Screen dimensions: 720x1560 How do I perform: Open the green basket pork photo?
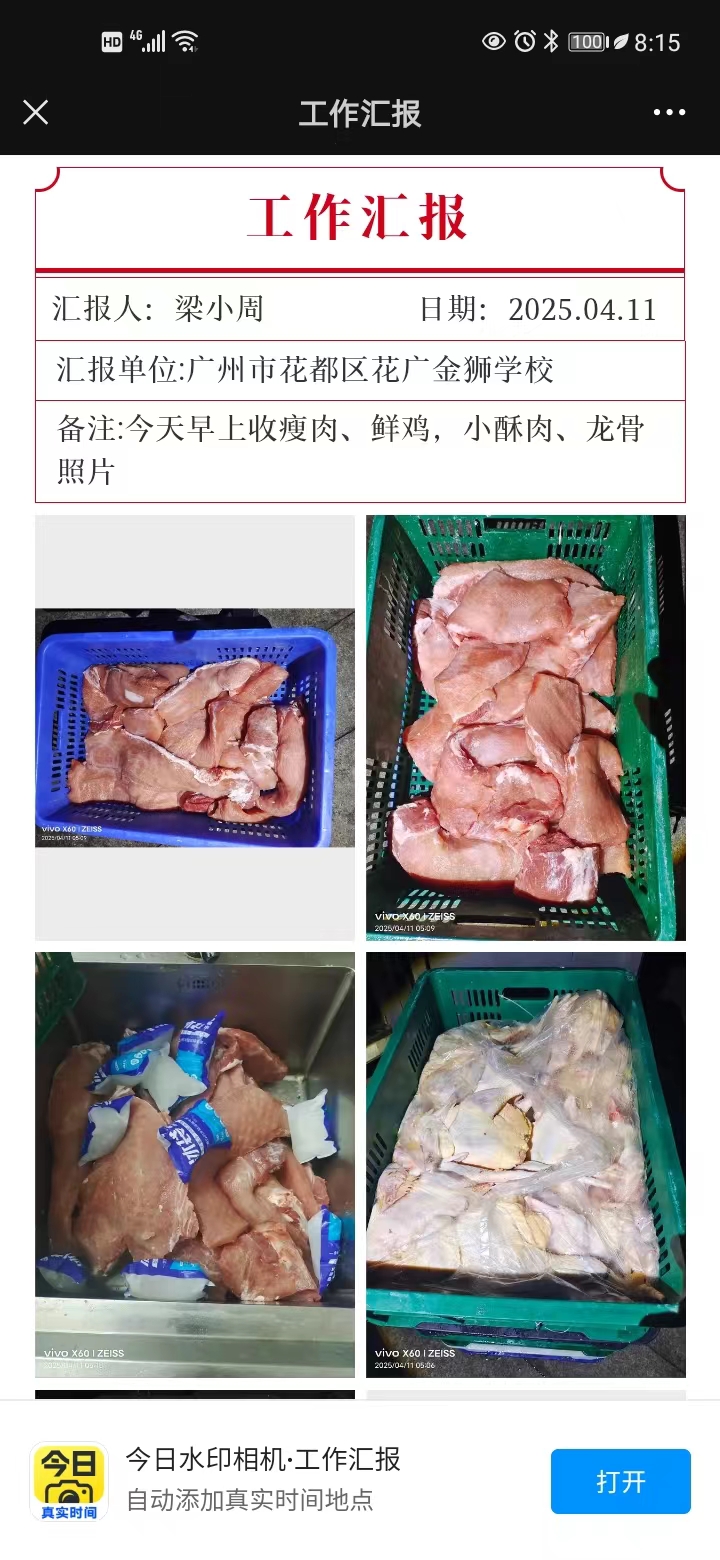coord(525,728)
